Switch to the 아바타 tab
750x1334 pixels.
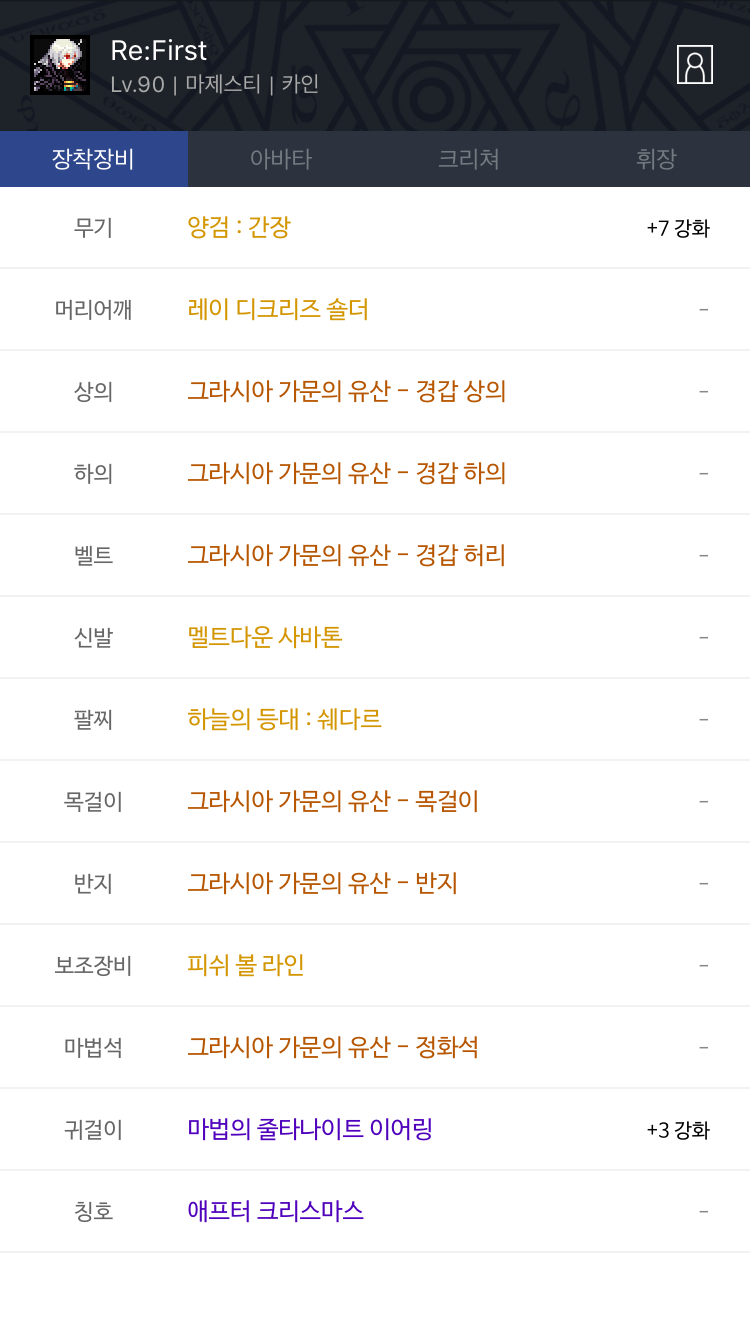click(281, 159)
